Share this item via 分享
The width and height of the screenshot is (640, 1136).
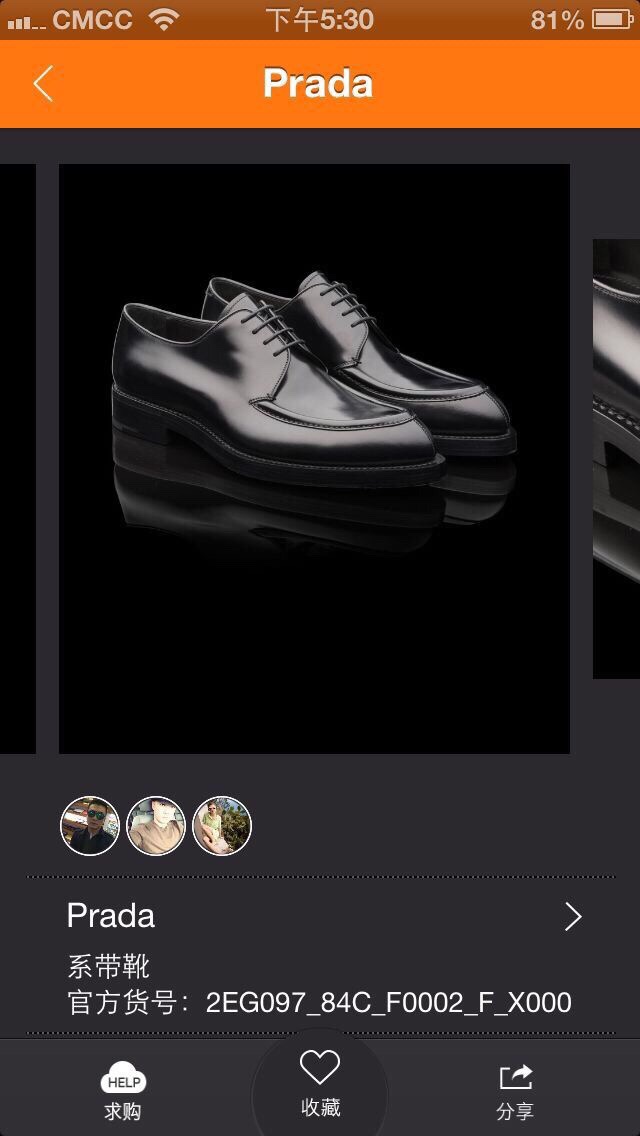point(516,1092)
